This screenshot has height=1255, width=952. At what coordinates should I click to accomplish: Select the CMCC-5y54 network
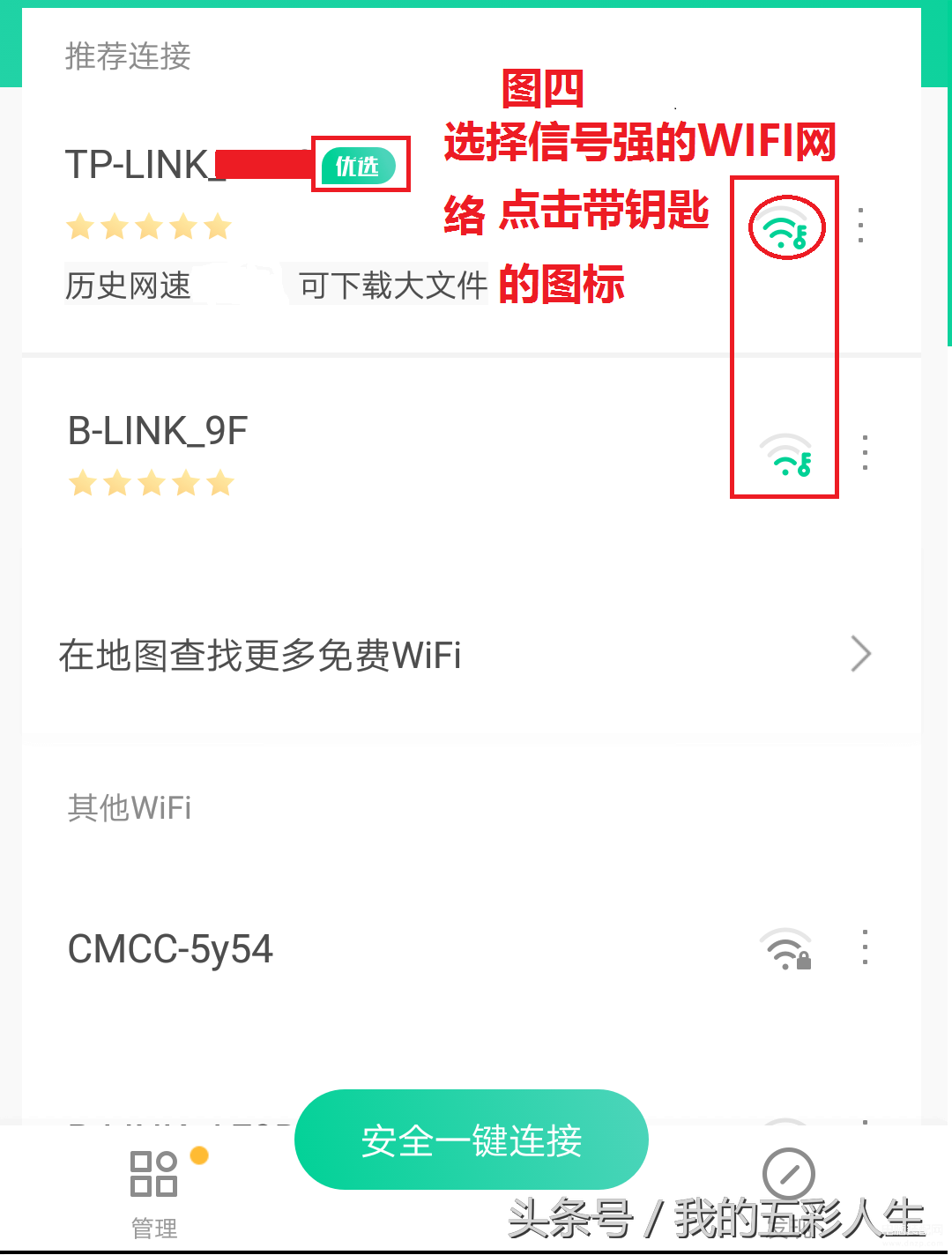[171, 949]
